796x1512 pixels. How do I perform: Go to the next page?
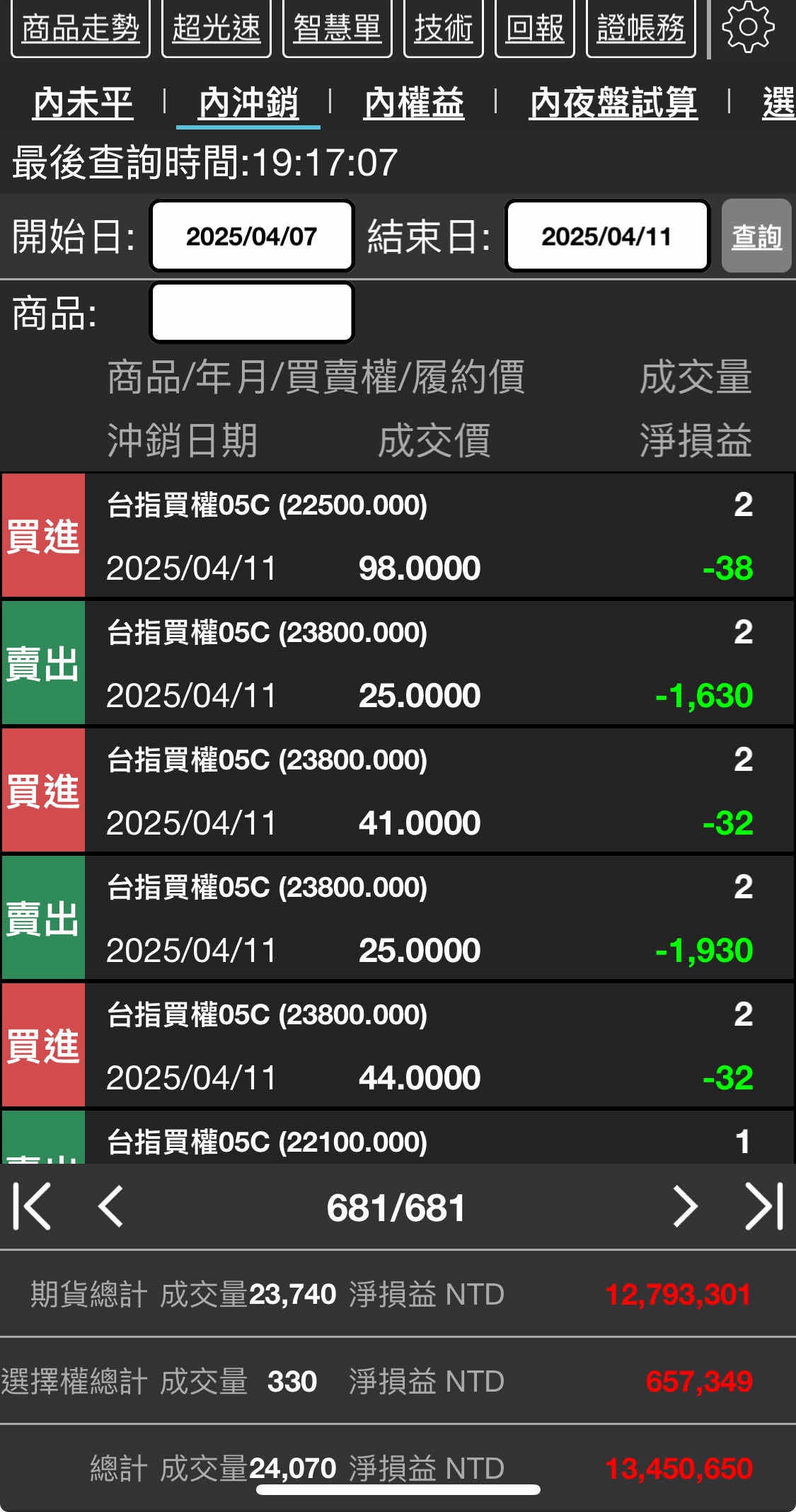[x=685, y=1206]
